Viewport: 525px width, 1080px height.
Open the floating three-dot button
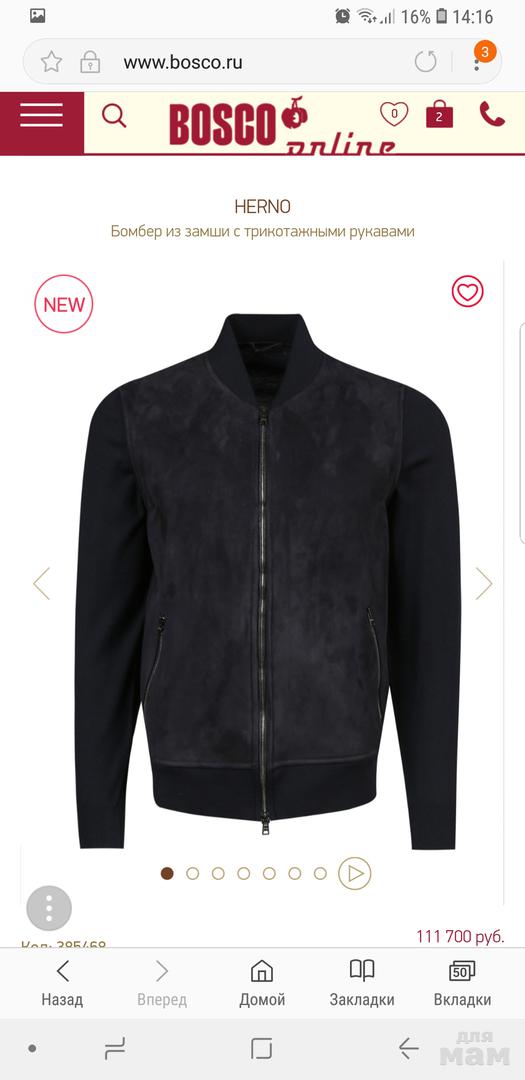click(x=49, y=908)
